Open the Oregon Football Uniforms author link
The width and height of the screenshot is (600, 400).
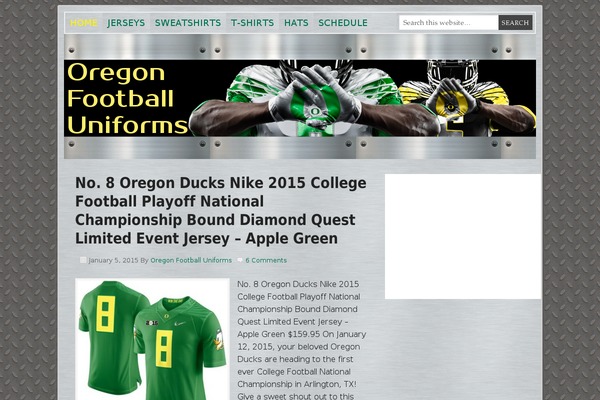[x=191, y=260]
